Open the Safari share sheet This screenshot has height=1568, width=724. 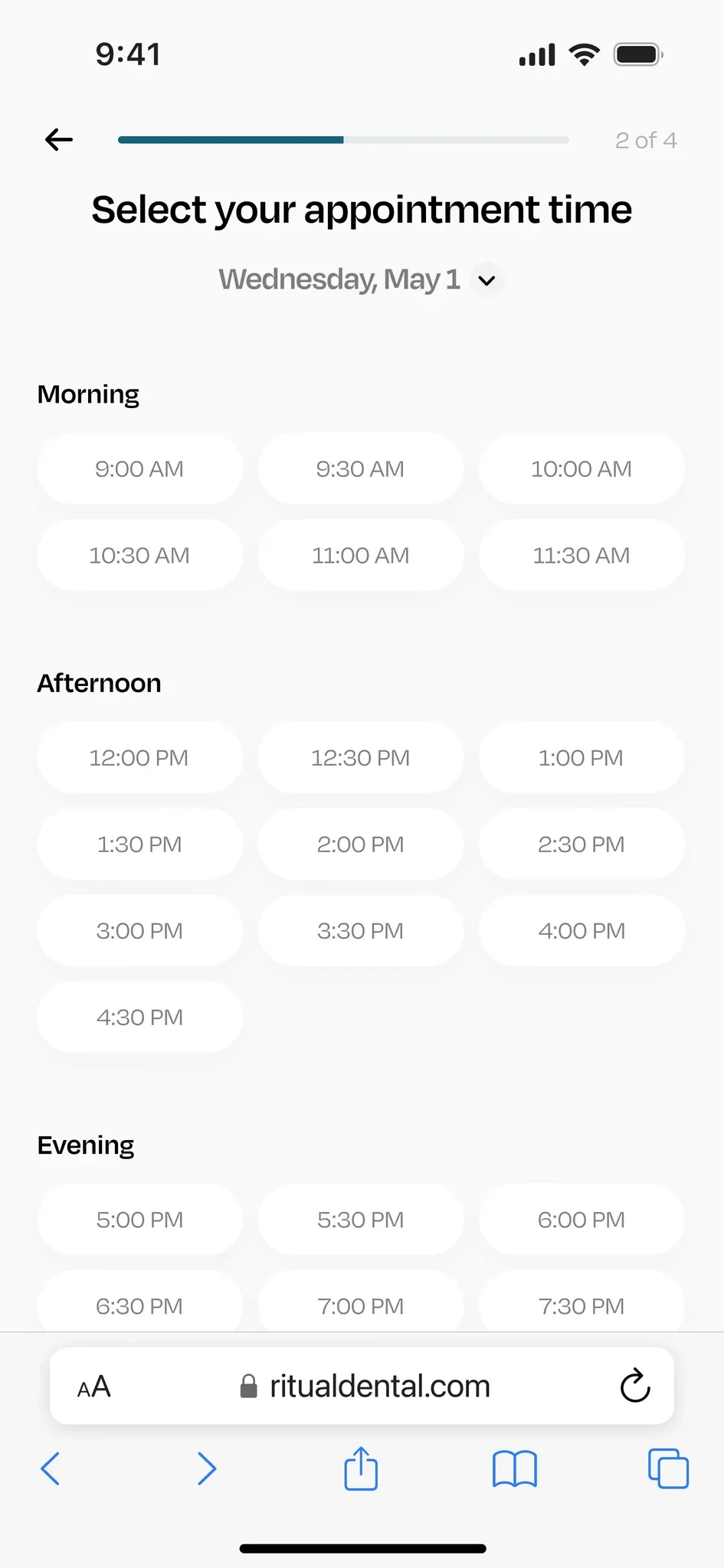[361, 1468]
